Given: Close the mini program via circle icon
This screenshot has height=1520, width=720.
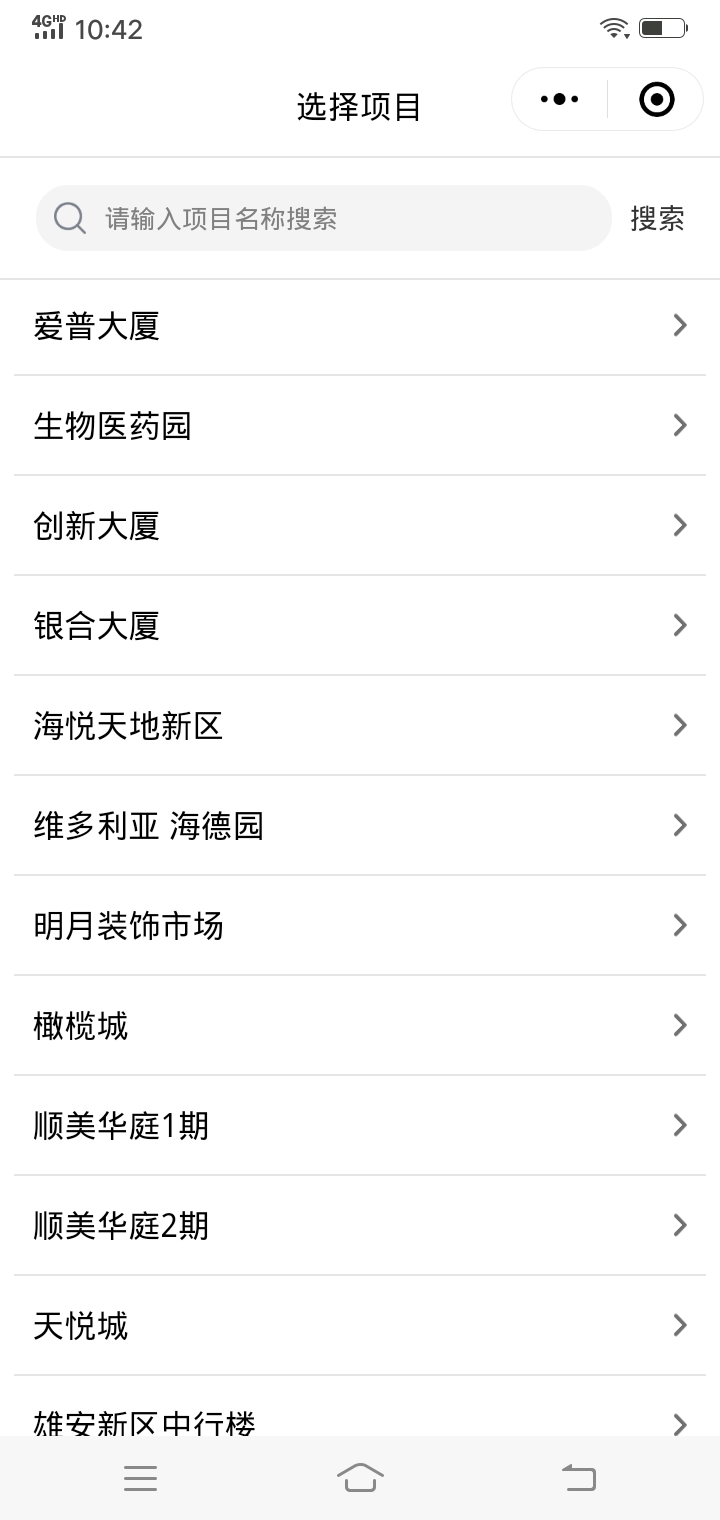Looking at the screenshot, I should pos(656,99).
